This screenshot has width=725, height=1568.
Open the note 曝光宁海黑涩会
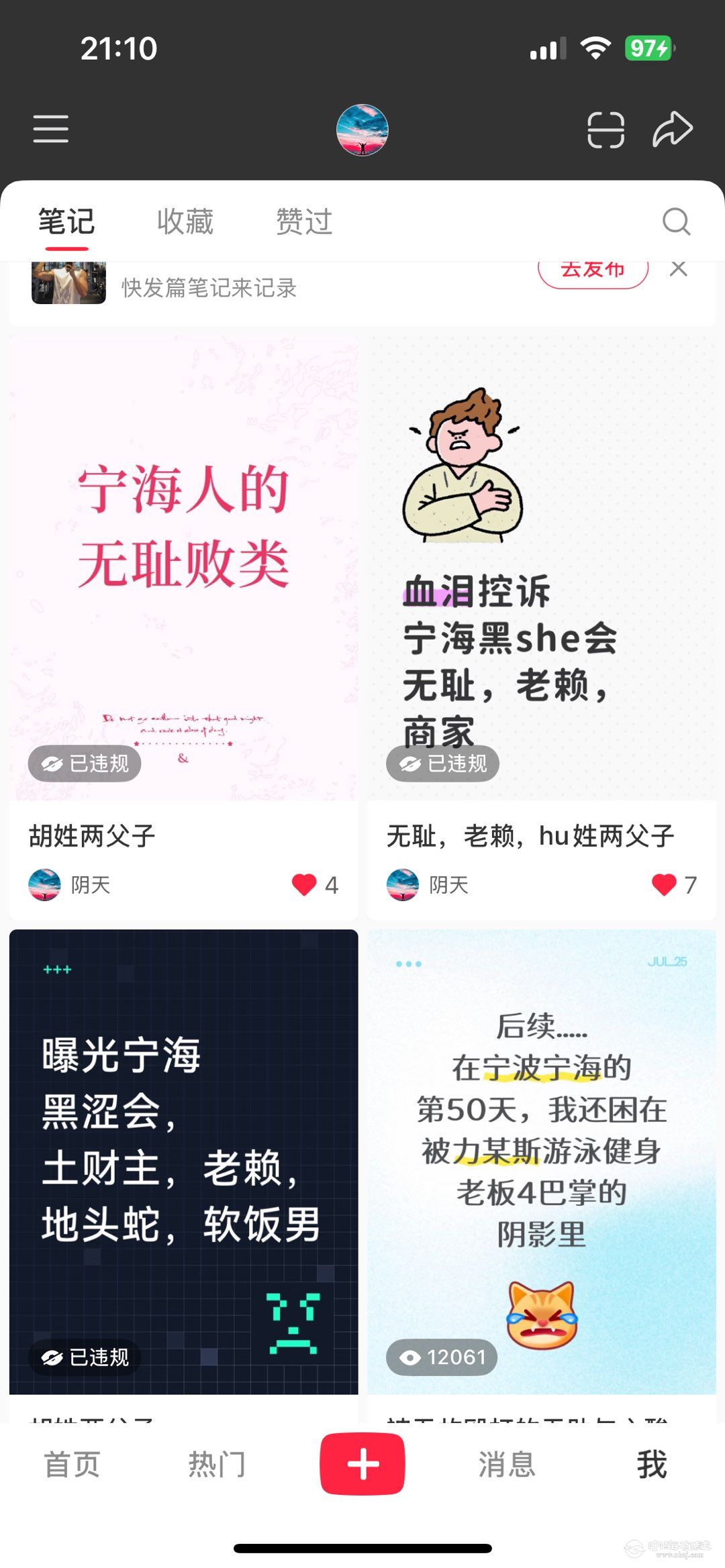pyautogui.click(x=183, y=1161)
